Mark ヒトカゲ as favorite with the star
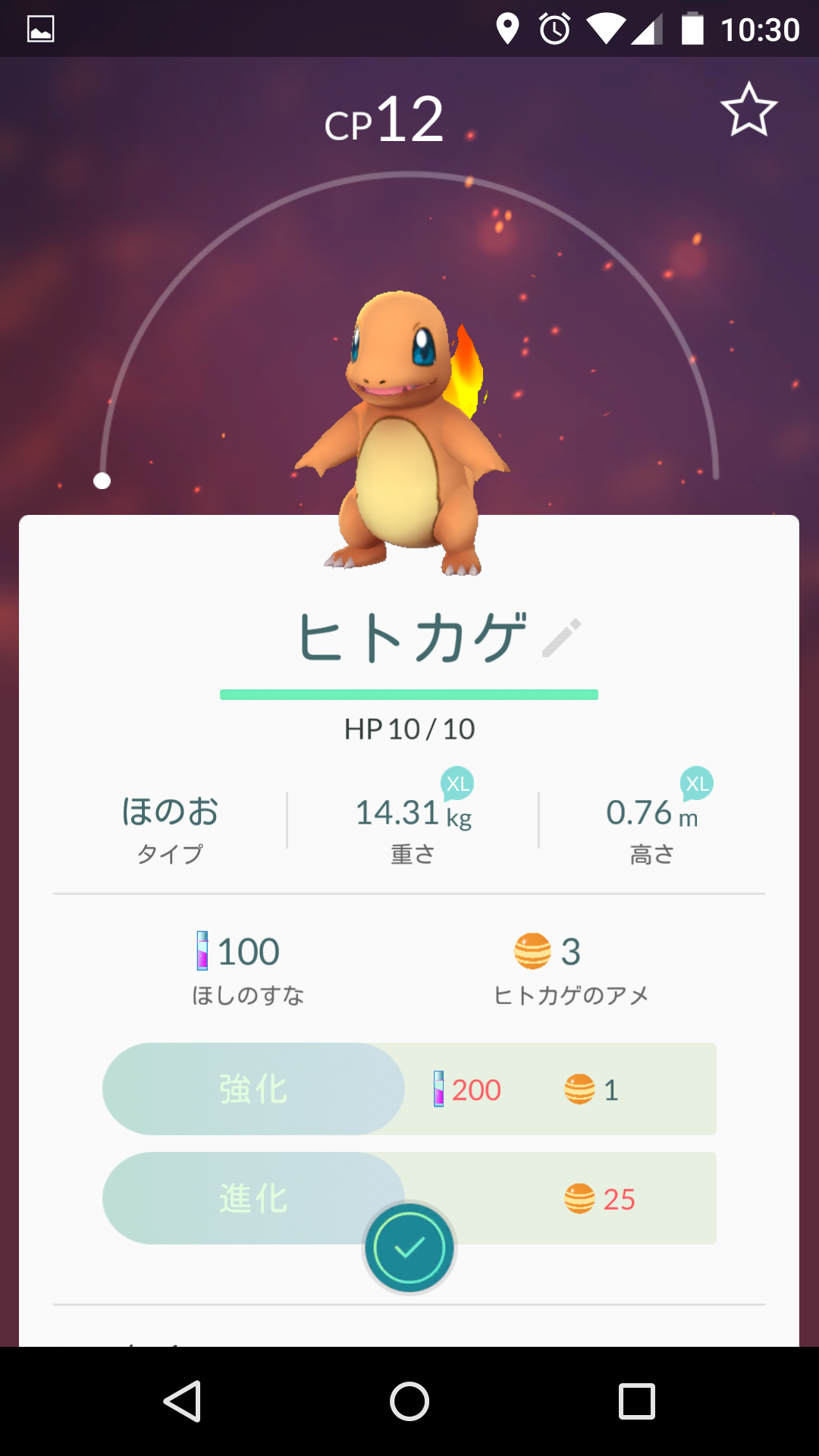 pyautogui.click(x=748, y=110)
